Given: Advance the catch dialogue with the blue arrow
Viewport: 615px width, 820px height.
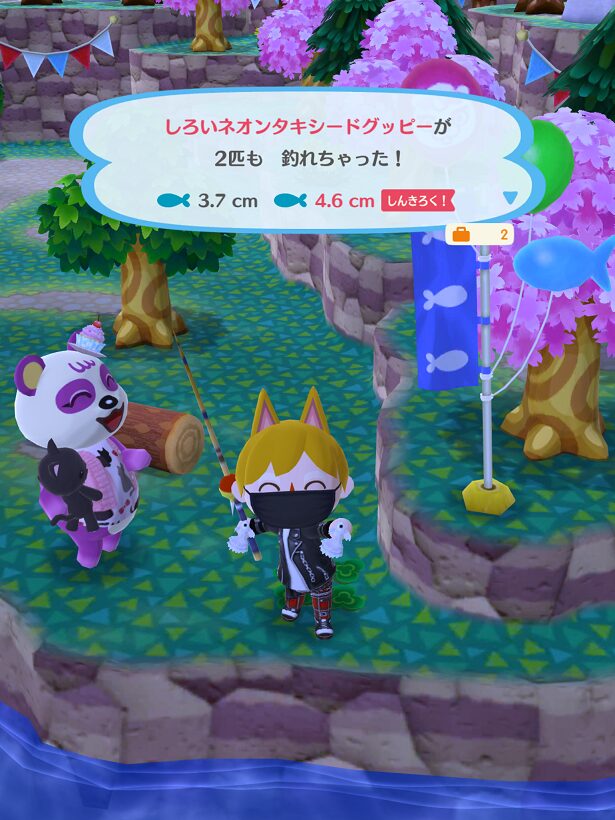Looking at the screenshot, I should click(x=512, y=198).
